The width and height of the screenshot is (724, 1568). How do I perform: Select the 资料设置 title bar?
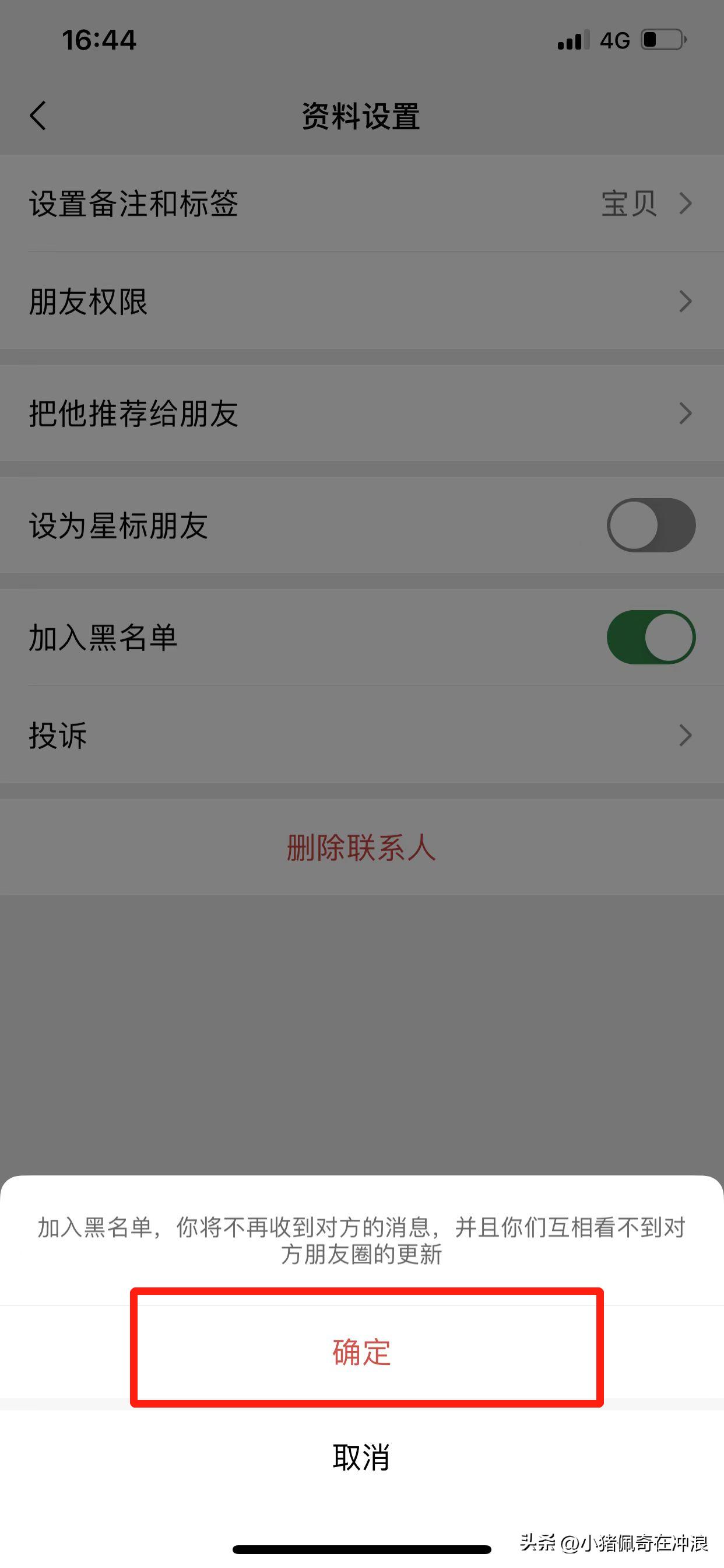(362, 116)
